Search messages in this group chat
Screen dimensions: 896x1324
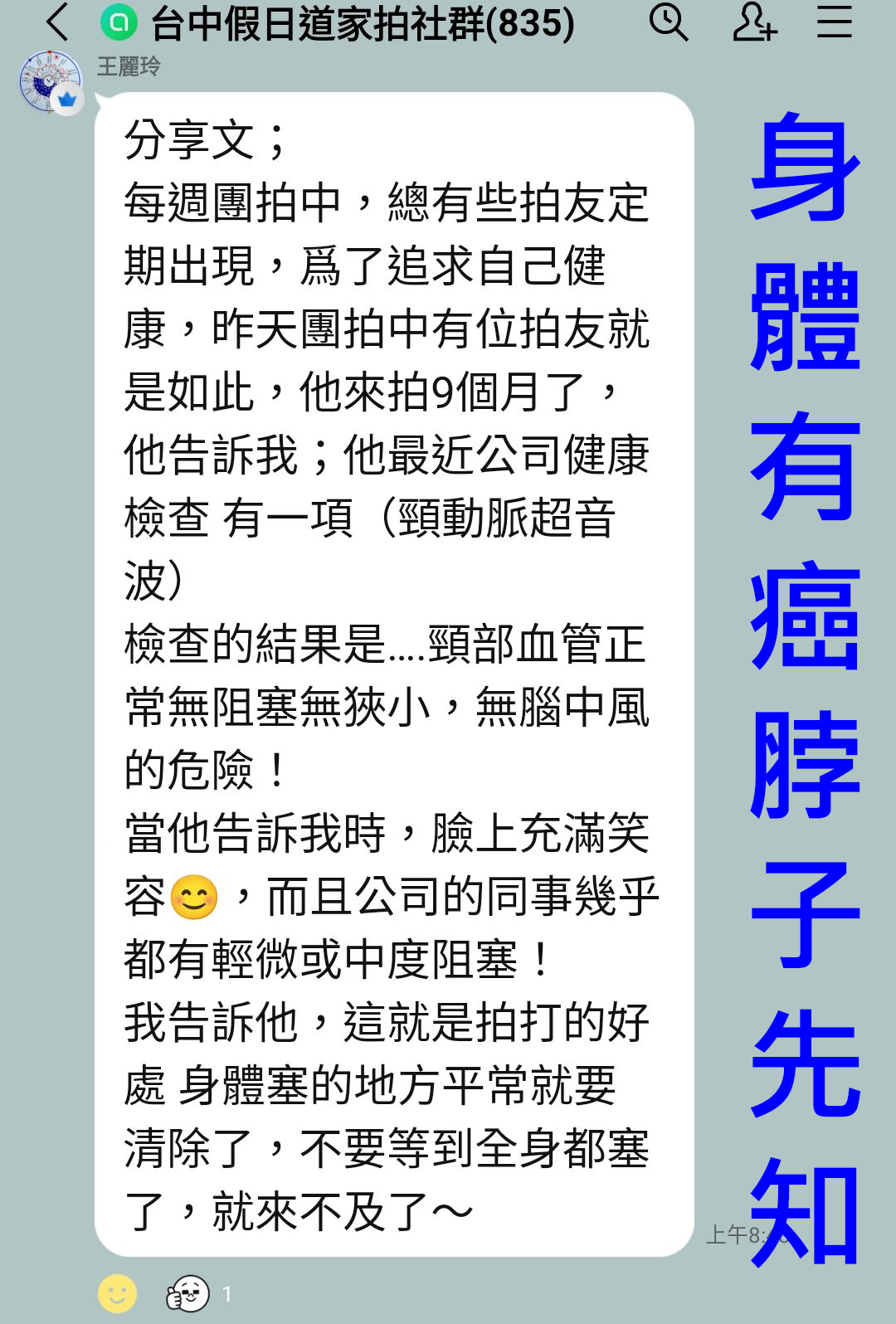point(668,22)
